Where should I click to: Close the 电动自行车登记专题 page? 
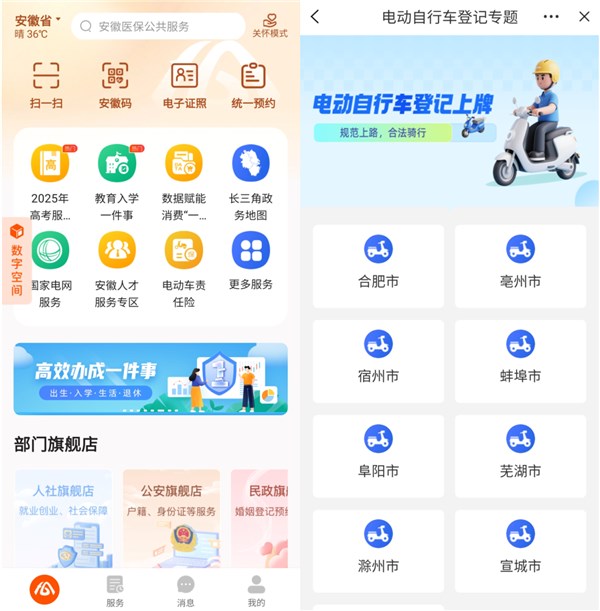tap(584, 17)
